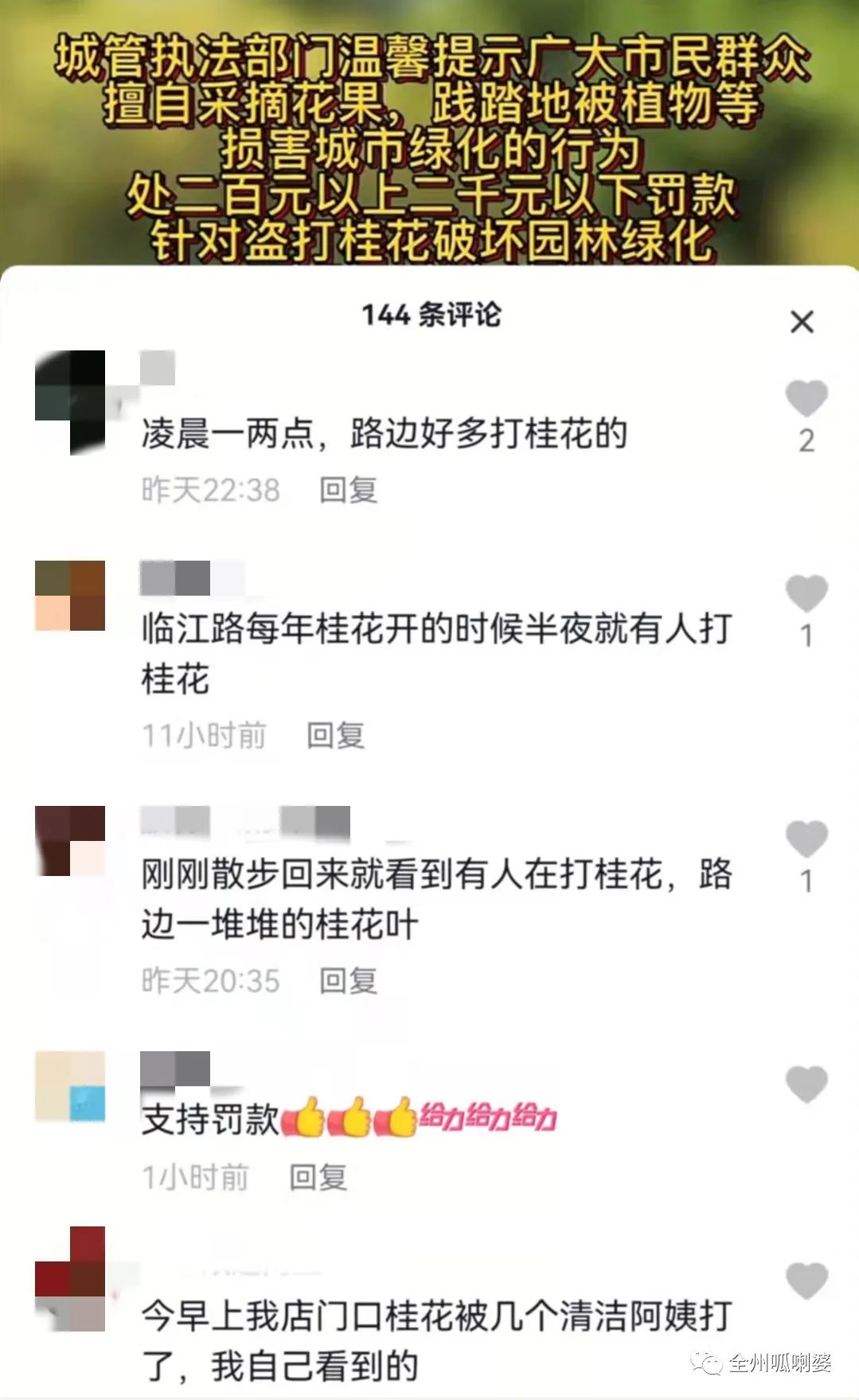Like the 今早上我店门口 comment

click(x=806, y=1280)
